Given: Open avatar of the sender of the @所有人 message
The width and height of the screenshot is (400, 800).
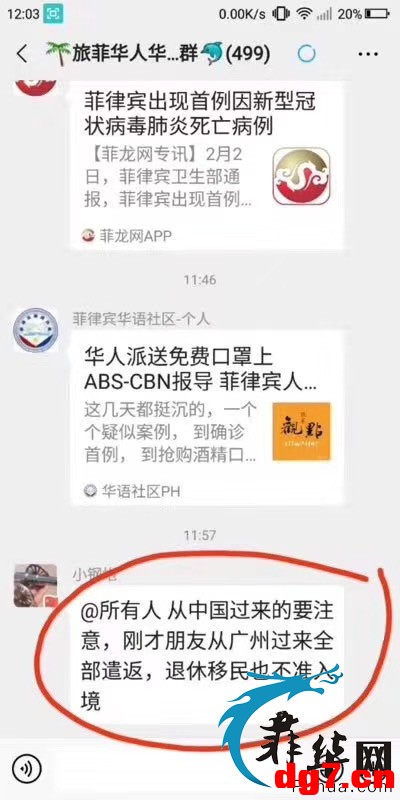Looking at the screenshot, I should [35, 585].
